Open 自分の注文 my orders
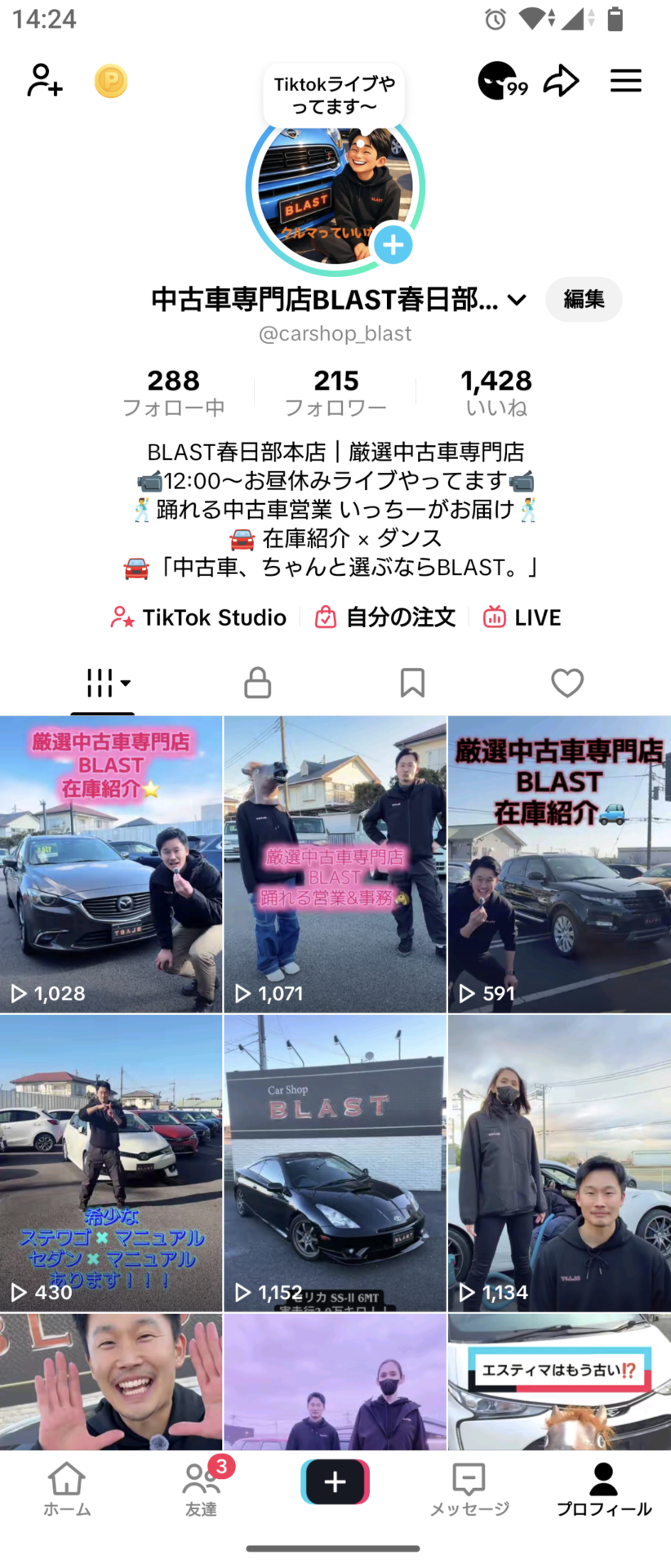The width and height of the screenshot is (671, 1568). (x=385, y=617)
